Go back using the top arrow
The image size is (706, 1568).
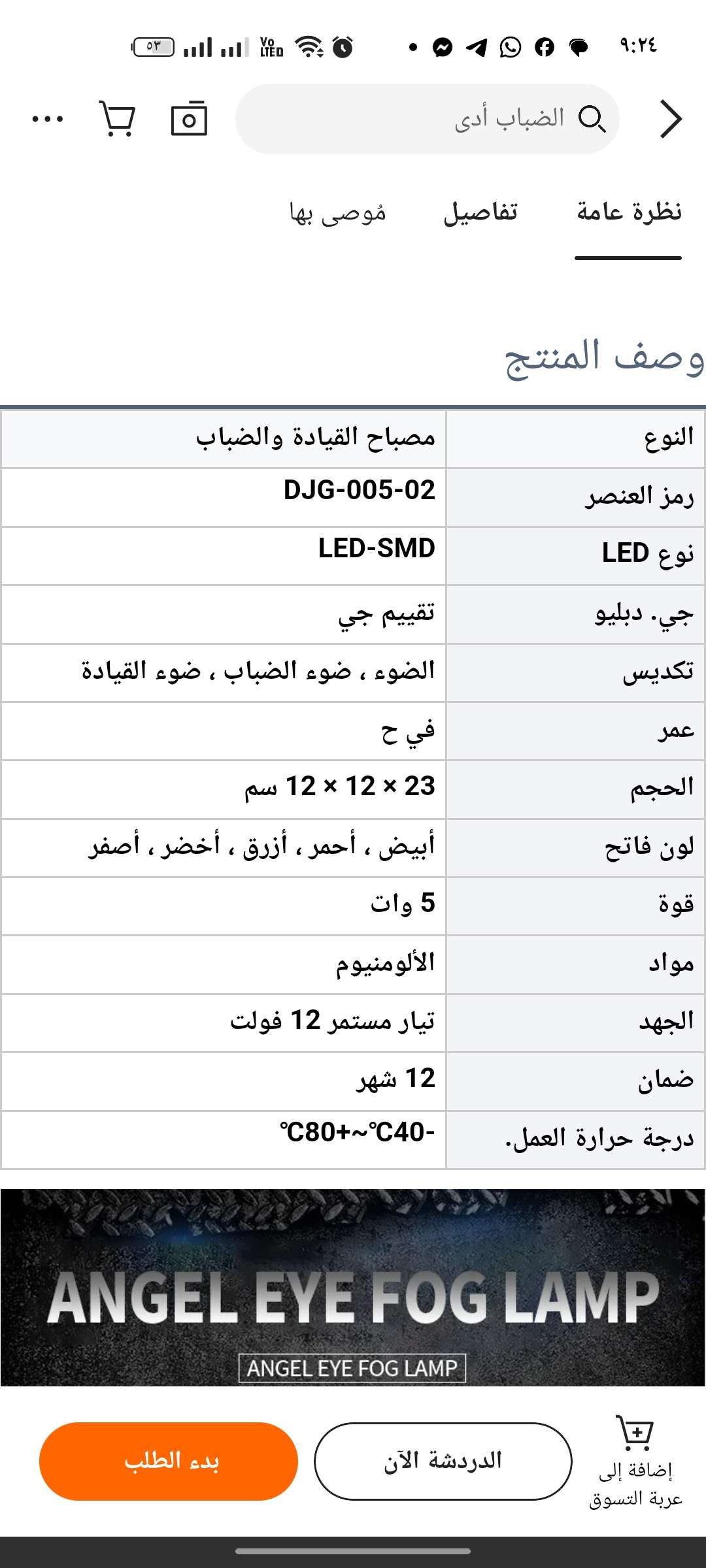(x=671, y=119)
